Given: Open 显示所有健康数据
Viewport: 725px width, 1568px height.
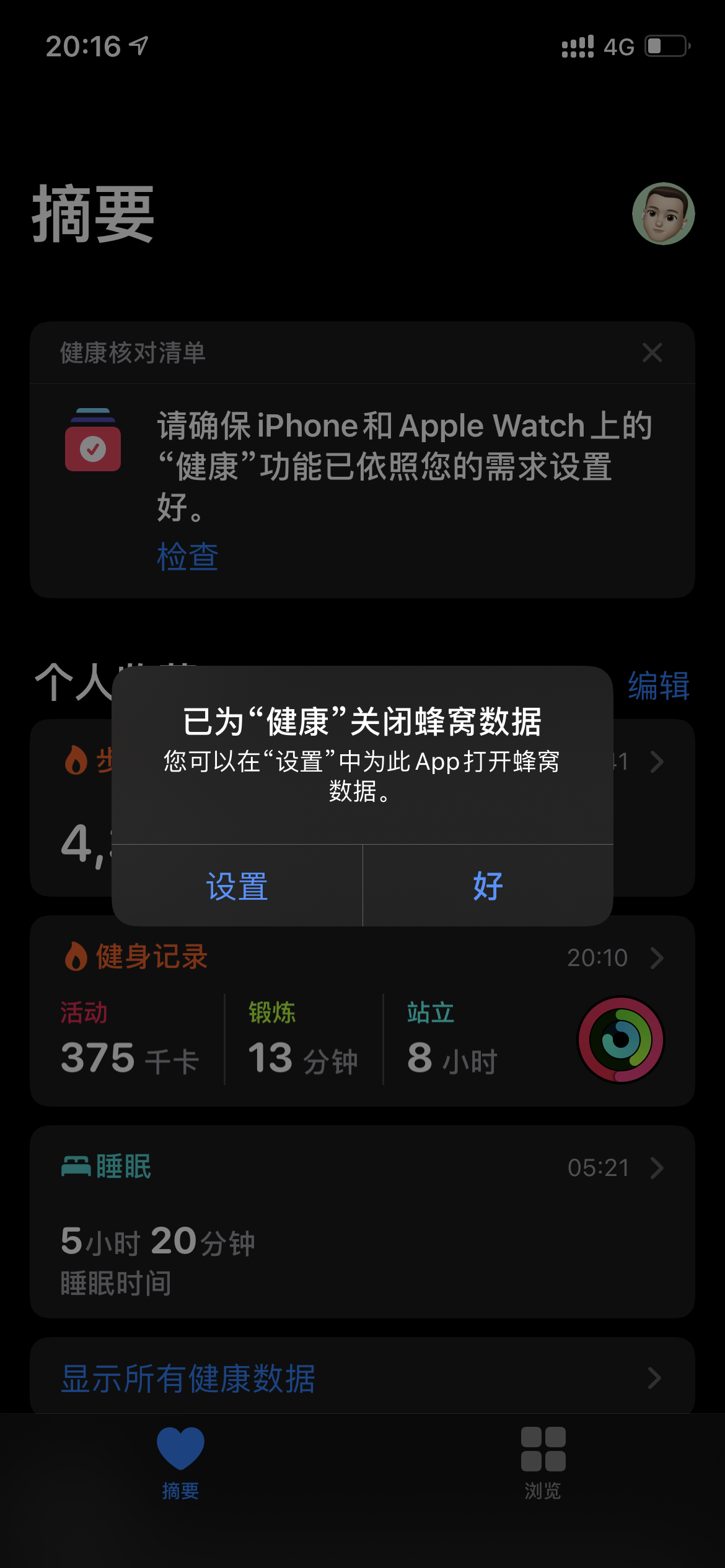Looking at the screenshot, I should [362, 1379].
